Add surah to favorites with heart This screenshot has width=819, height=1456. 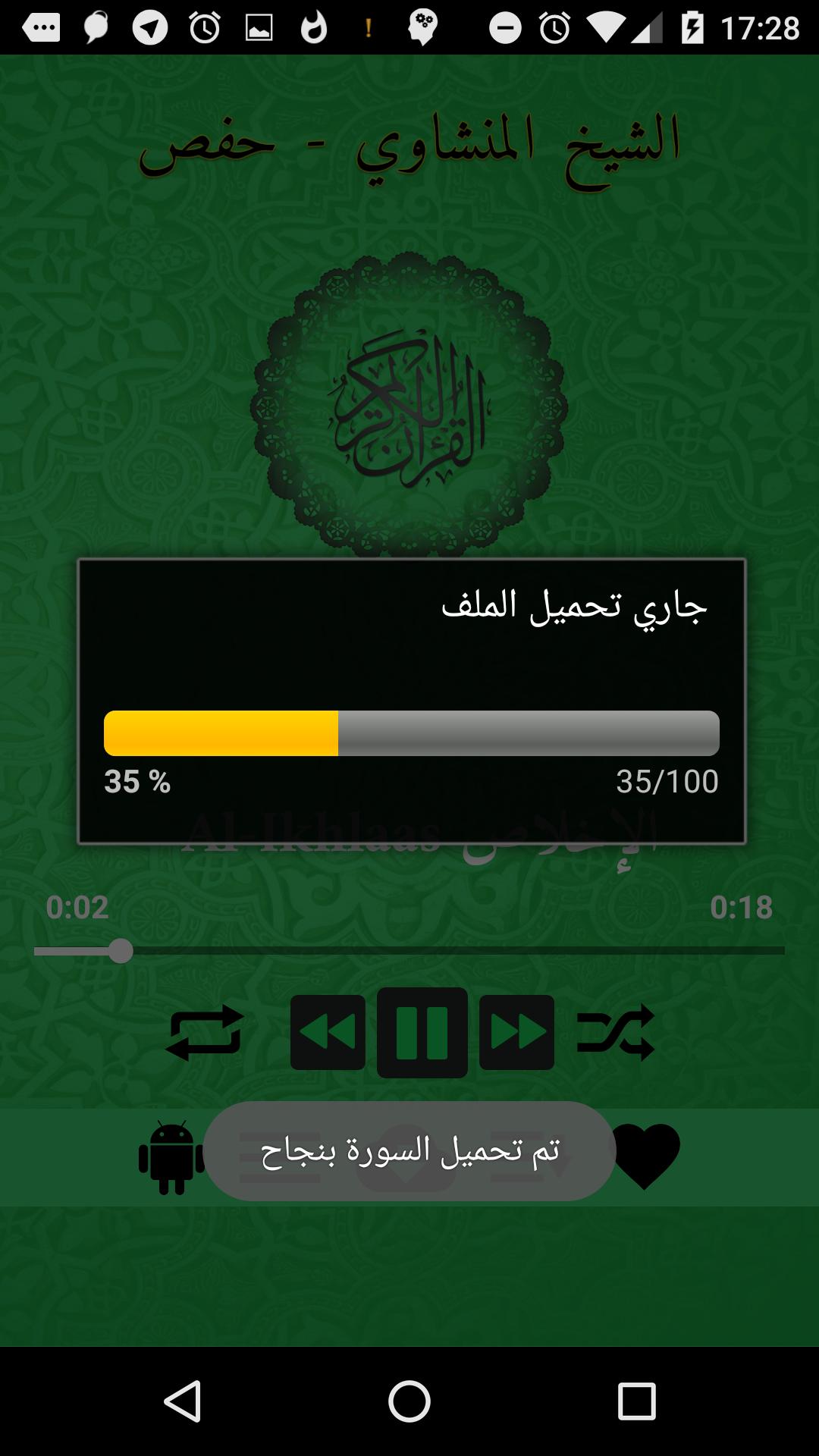coord(645,1156)
